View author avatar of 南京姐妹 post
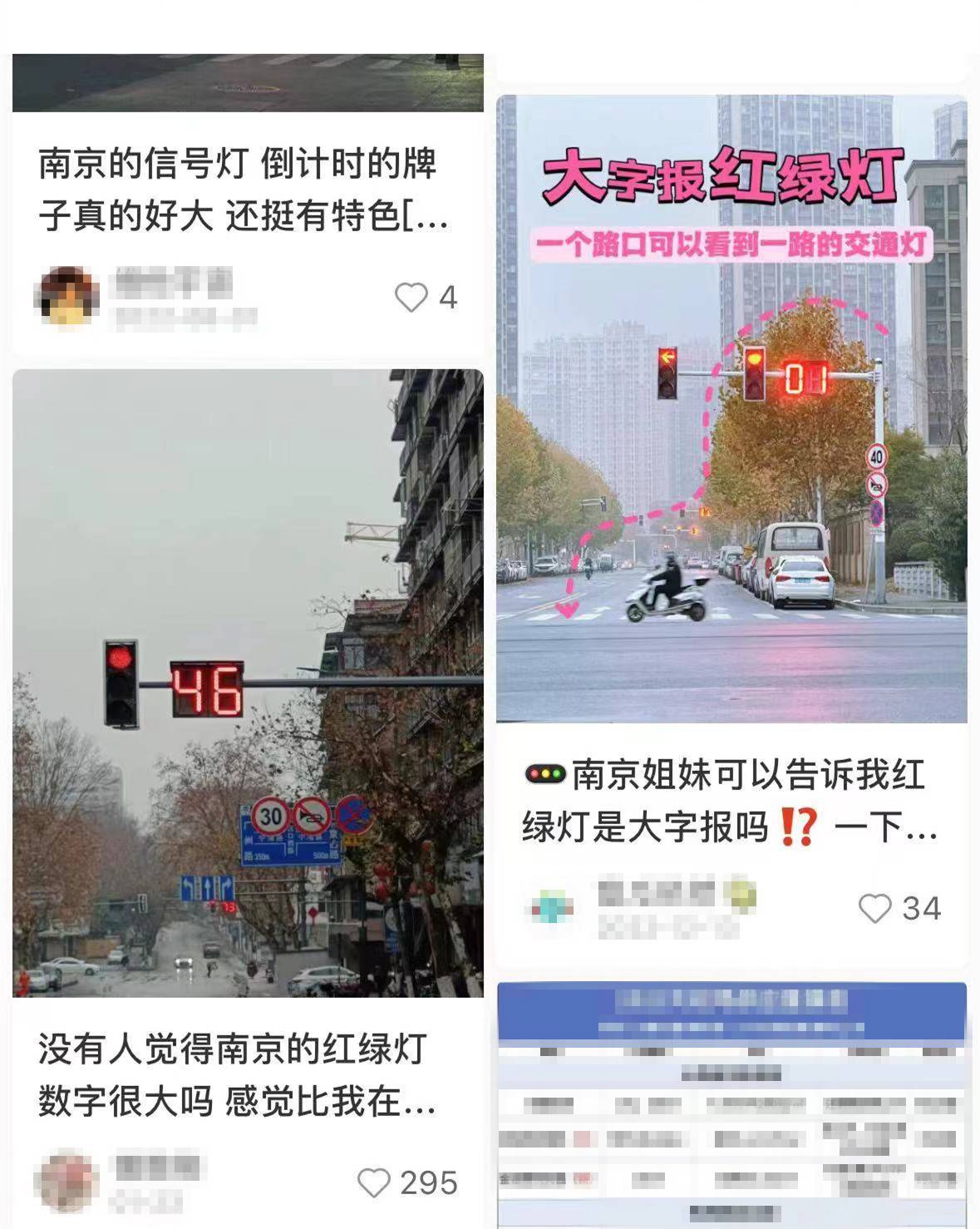980x1229 pixels. 552,908
